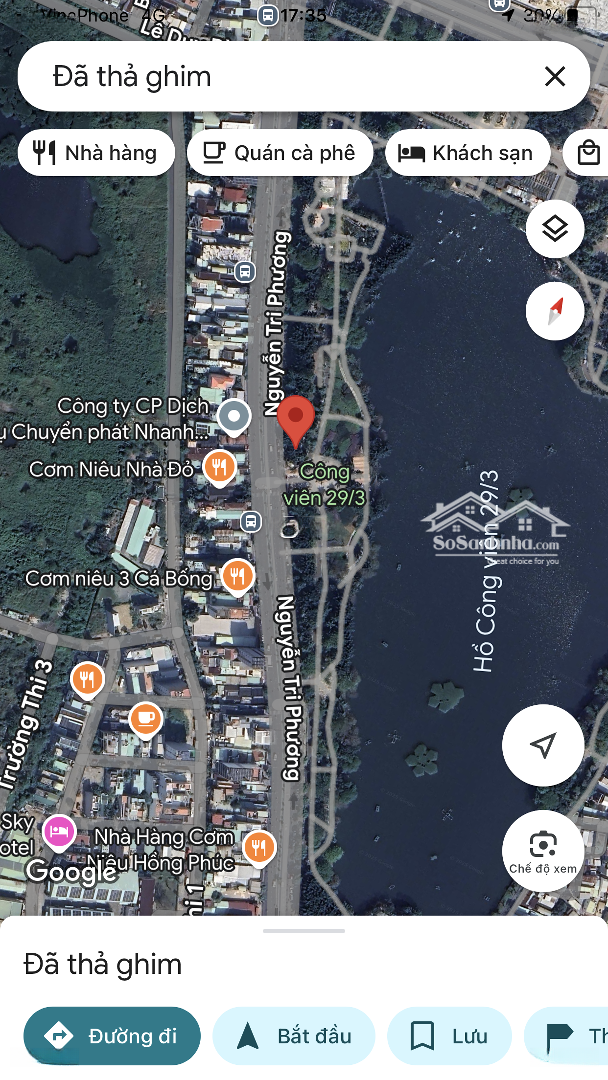Select Nhà Hàng Cơm Niêu Hồng Phúc marker

(259, 847)
